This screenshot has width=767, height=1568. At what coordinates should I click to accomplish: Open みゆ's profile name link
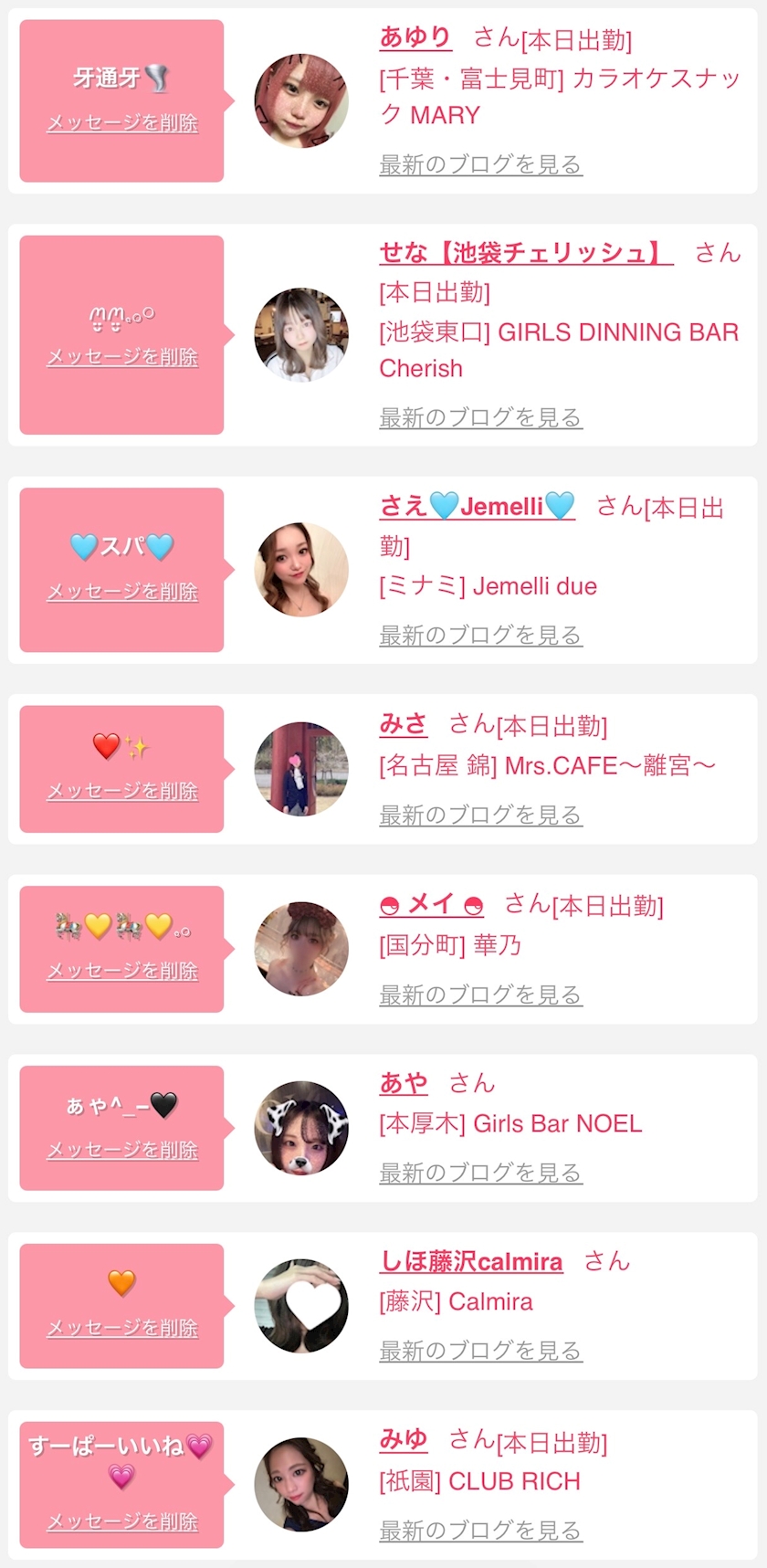[404, 1440]
